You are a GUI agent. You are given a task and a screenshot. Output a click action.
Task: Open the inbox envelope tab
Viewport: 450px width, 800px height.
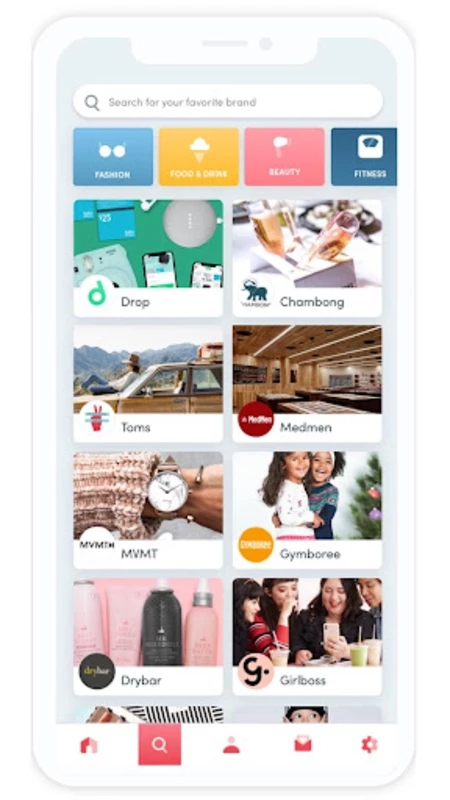[303, 745]
